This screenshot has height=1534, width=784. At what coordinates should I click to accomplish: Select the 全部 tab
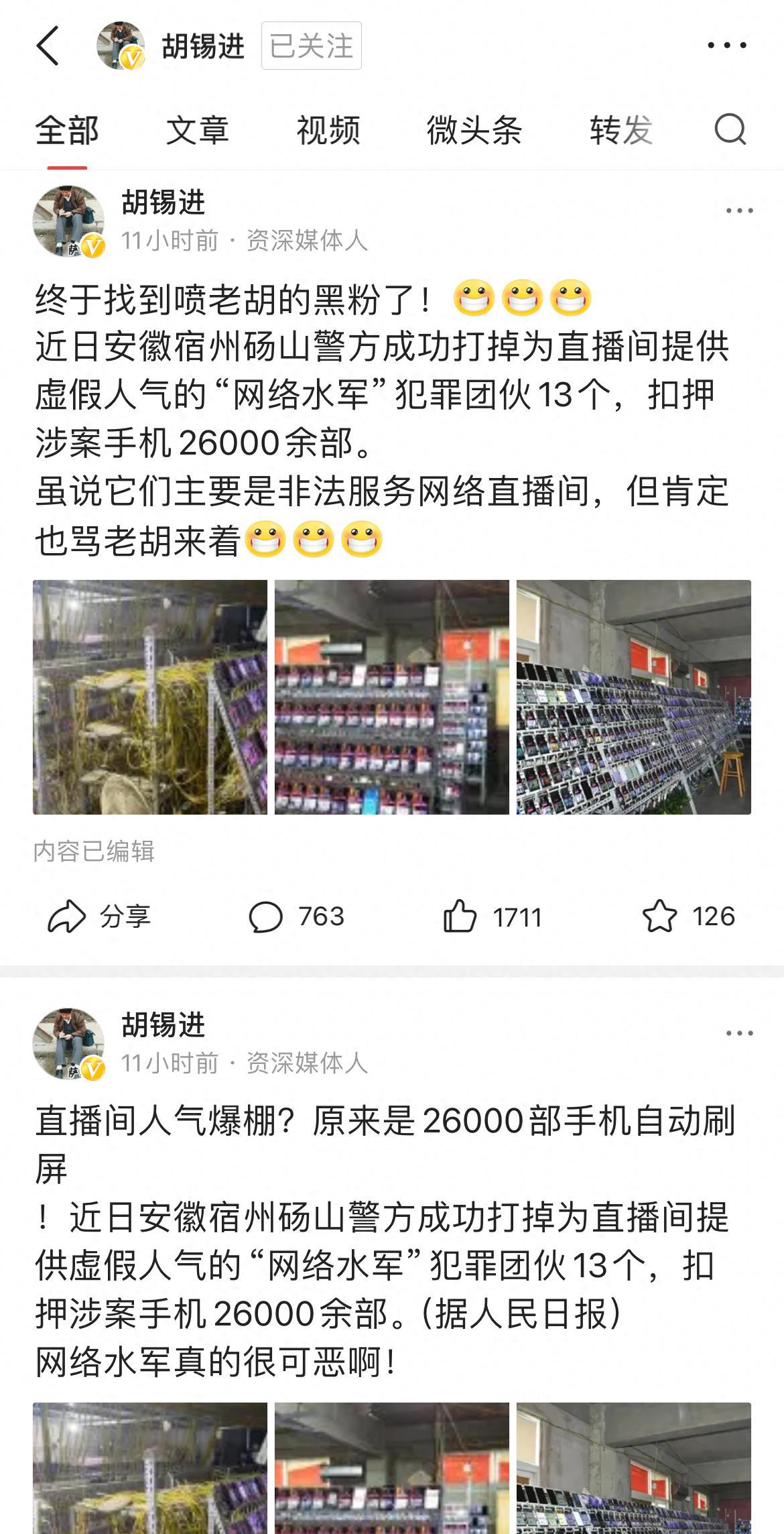click(x=67, y=130)
